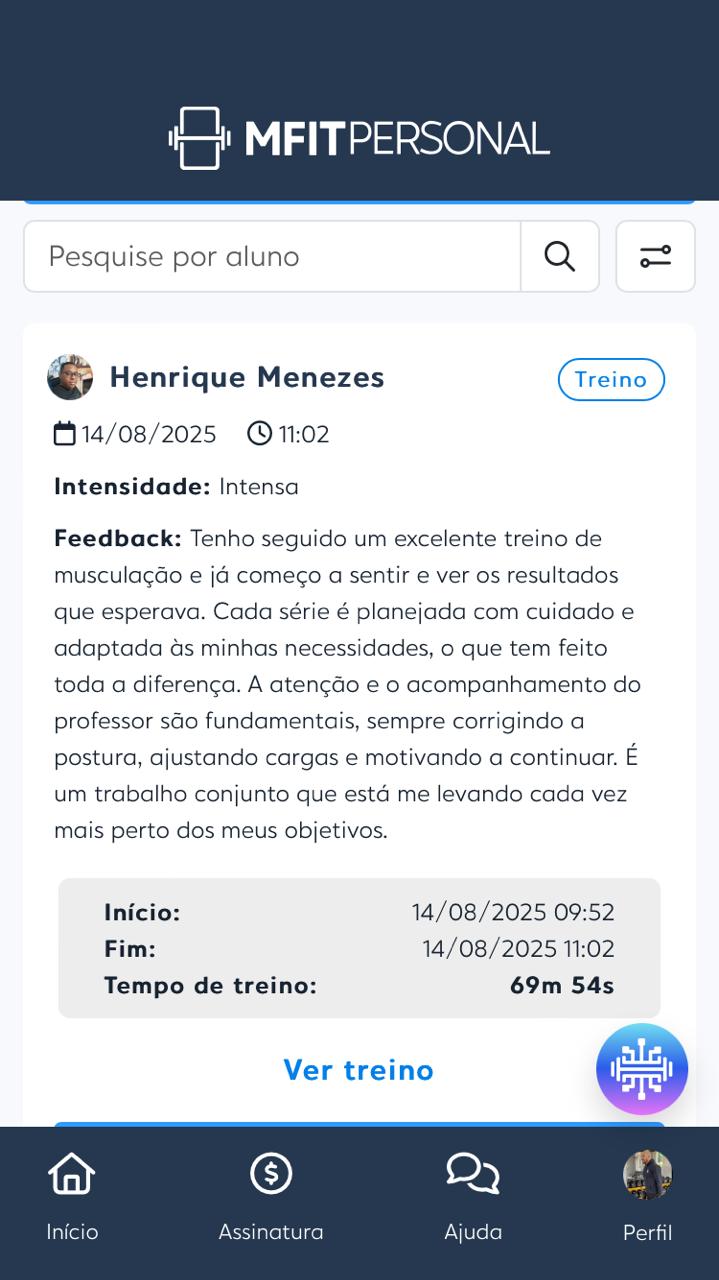The image size is (719, 1280).
Task: Open the filter options
Action: click(x=655, y=257)
